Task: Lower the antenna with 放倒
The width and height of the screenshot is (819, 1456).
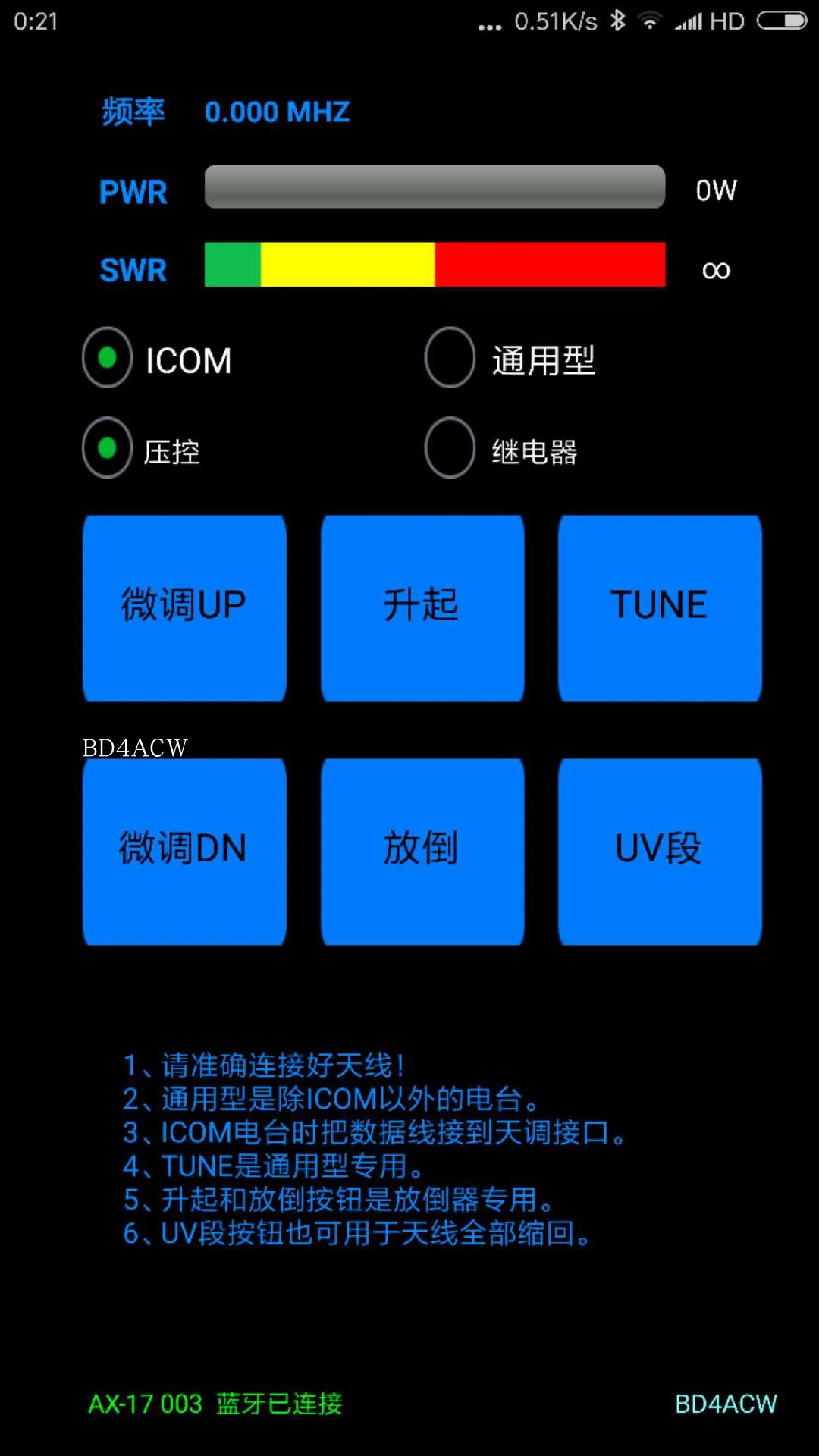Action: [422, 852]
